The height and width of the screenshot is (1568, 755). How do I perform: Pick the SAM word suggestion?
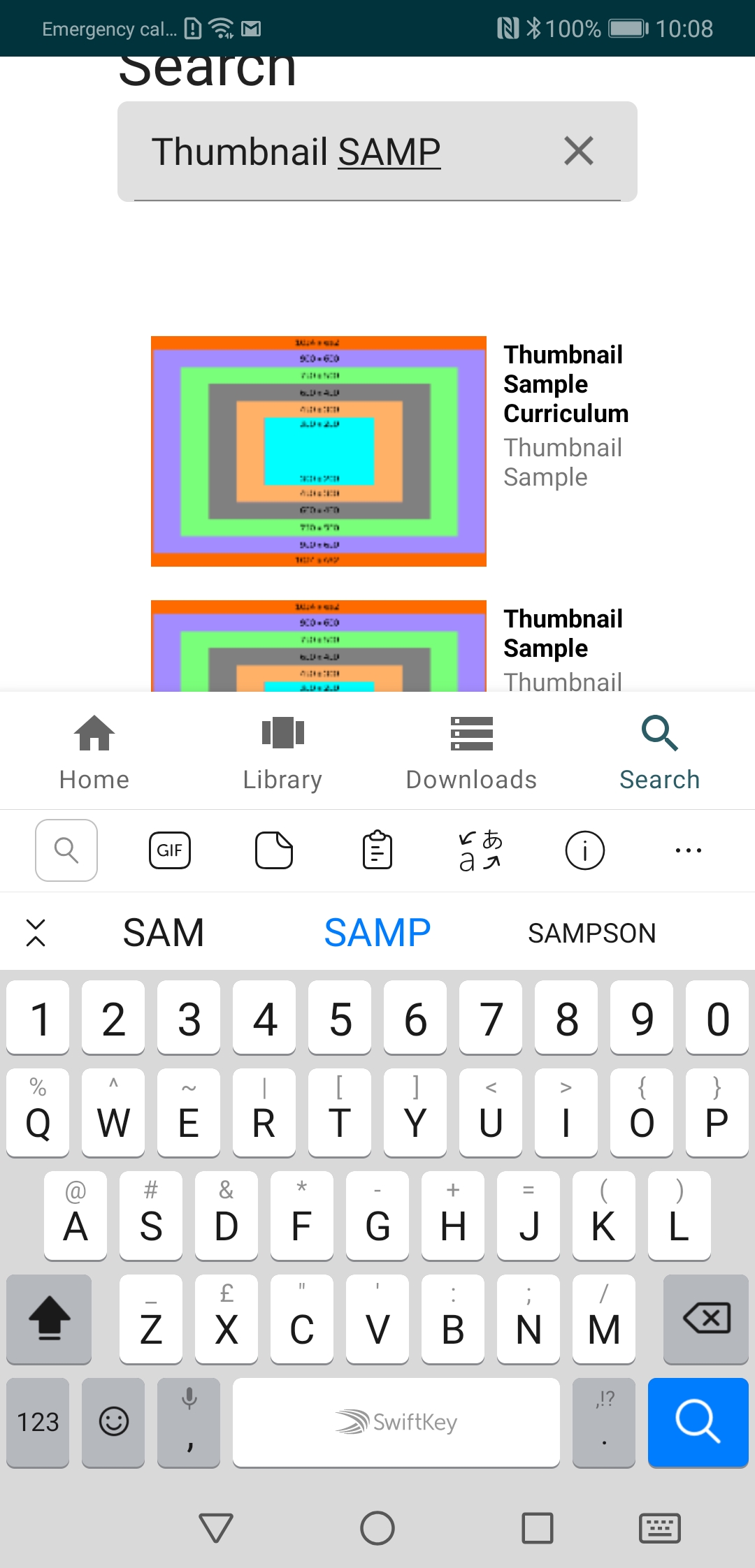164,933
